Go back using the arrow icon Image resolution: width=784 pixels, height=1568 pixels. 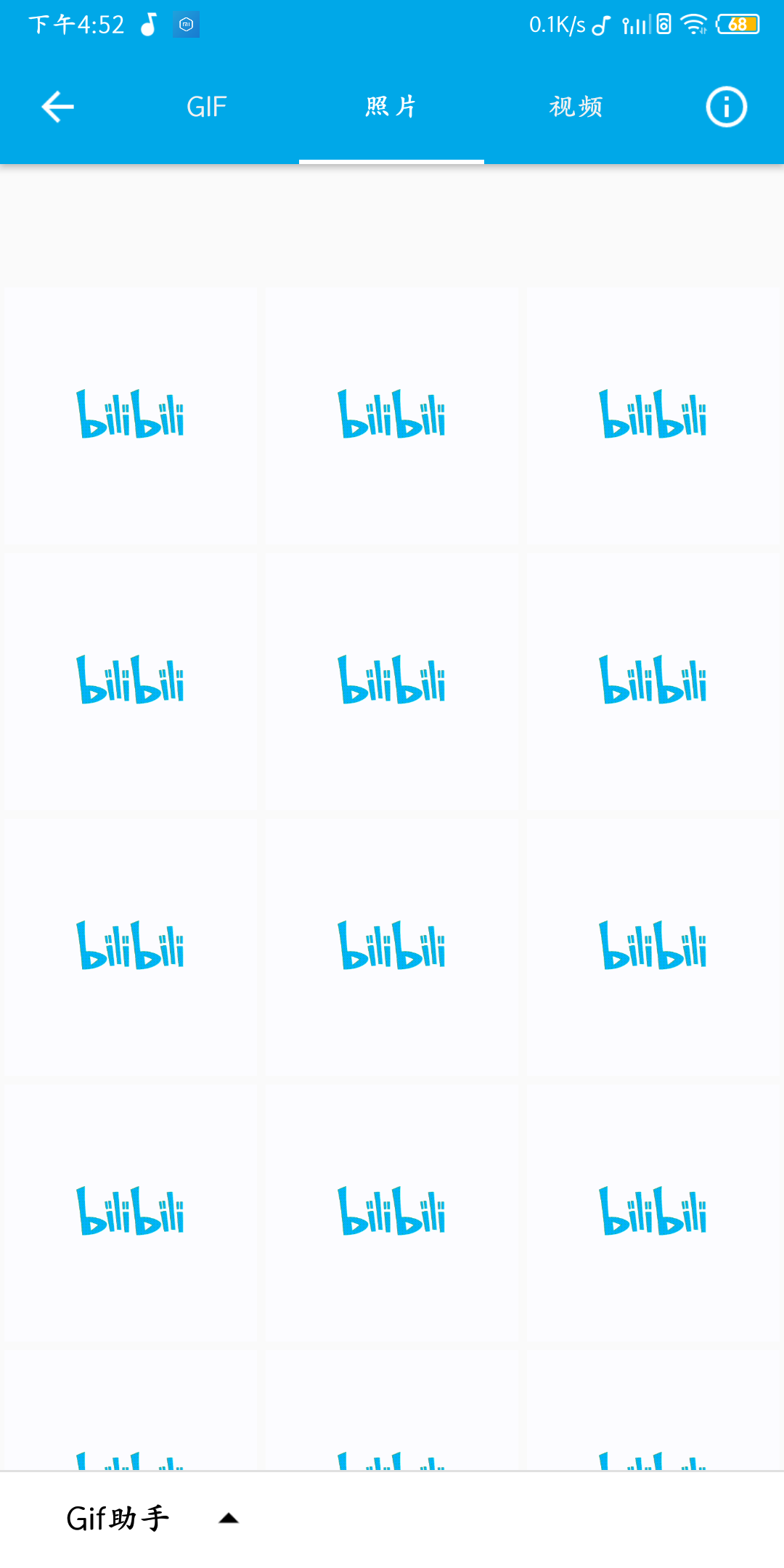(x=57, y=107)
